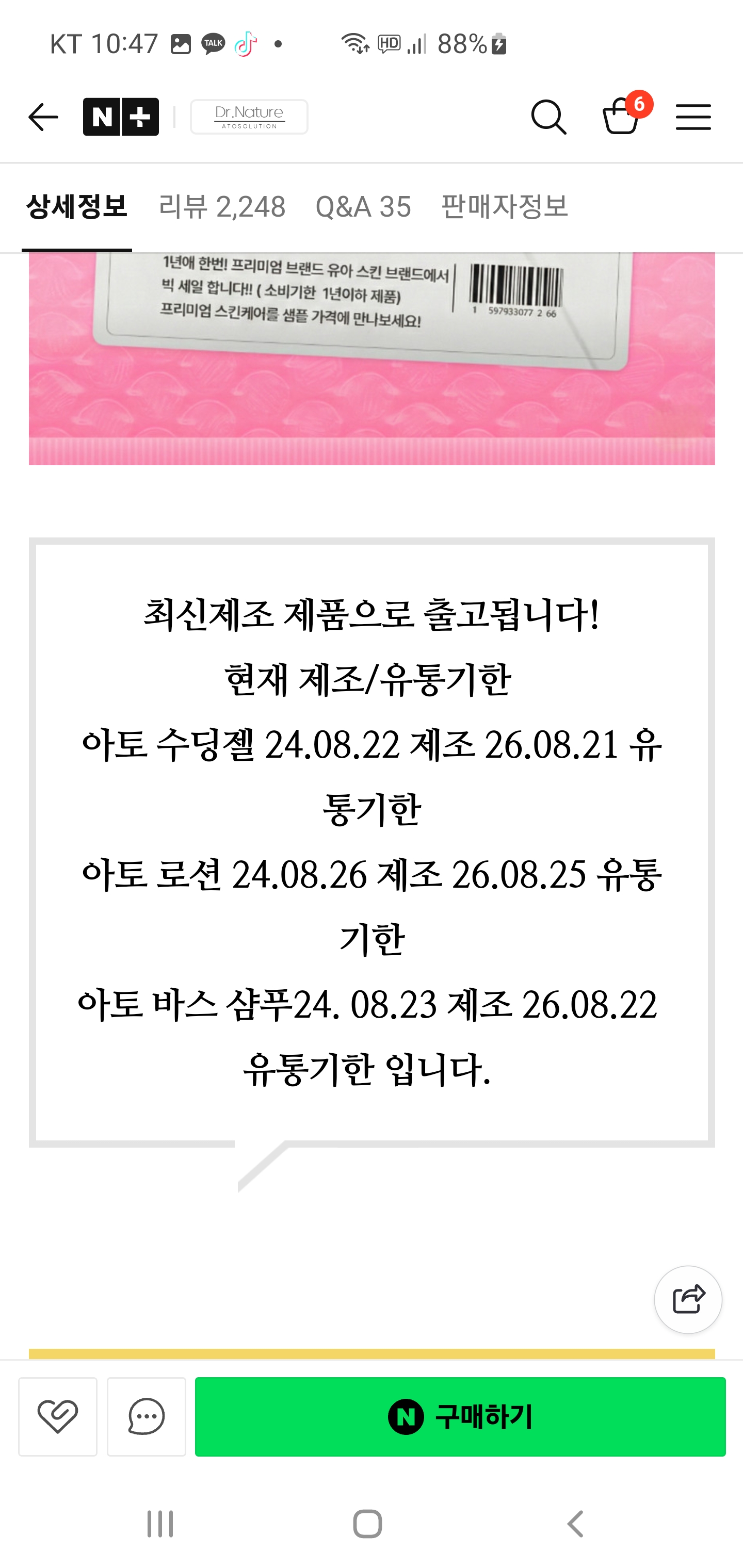Open the N+ Naver Plus store home
Image resolution: width=743 pixels, height=1568 pixels.
(121, 117)
